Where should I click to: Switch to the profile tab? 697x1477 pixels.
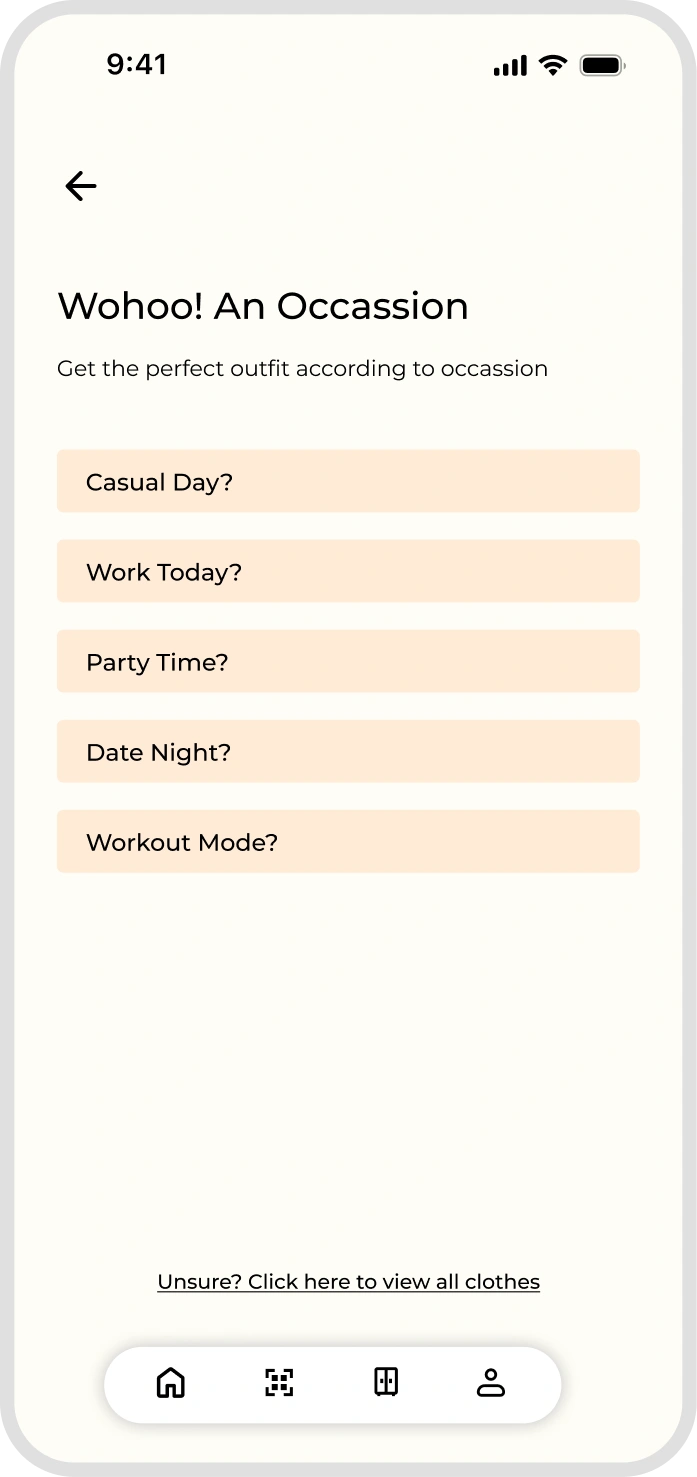(490, 1383)
